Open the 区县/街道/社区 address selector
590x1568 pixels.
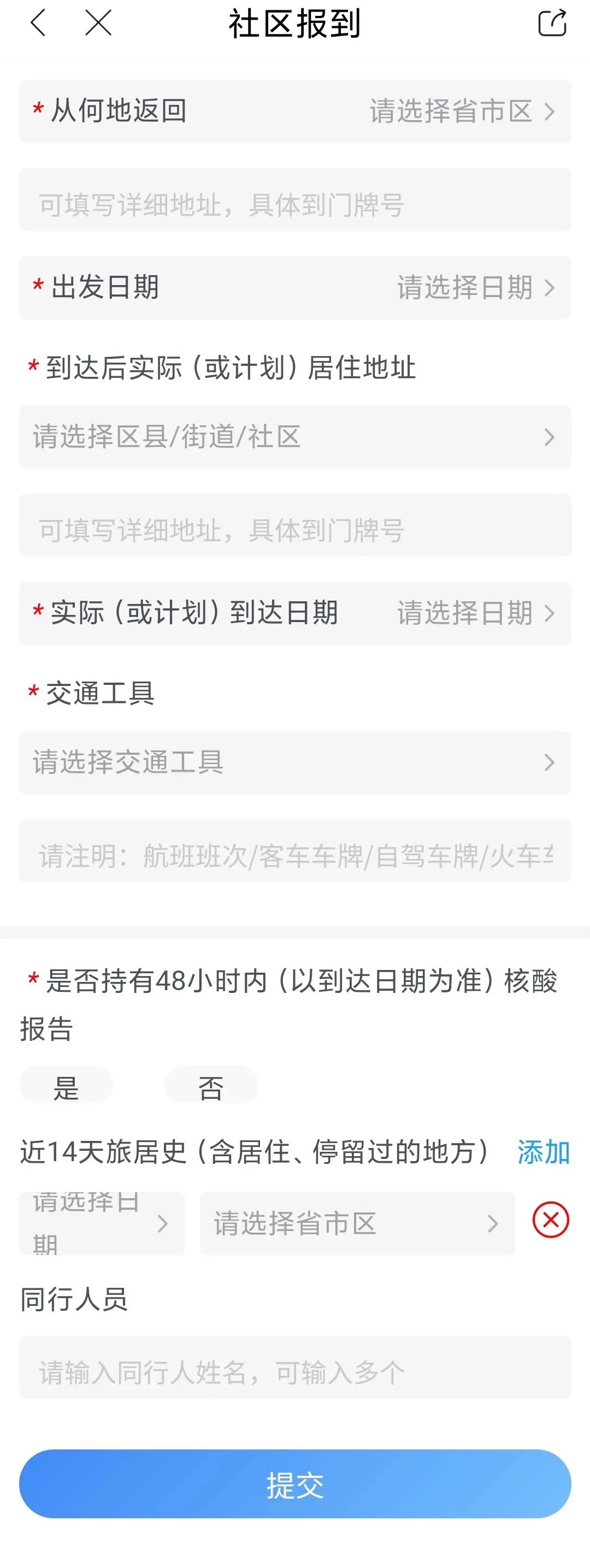(296, 437)
